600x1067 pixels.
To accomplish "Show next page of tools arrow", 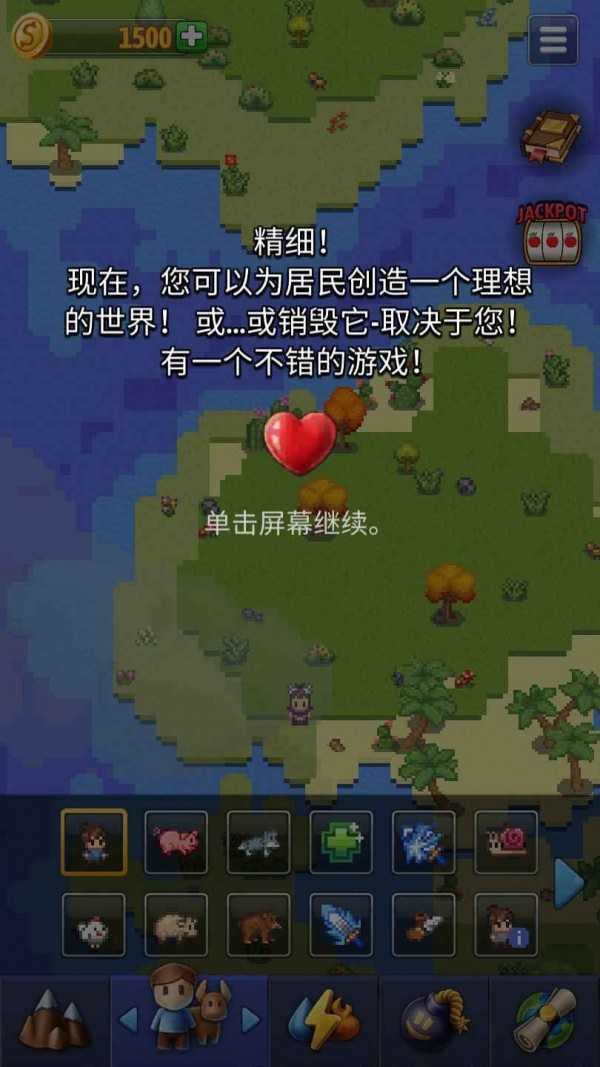I will pyautogui.click(x=568, y=883).
